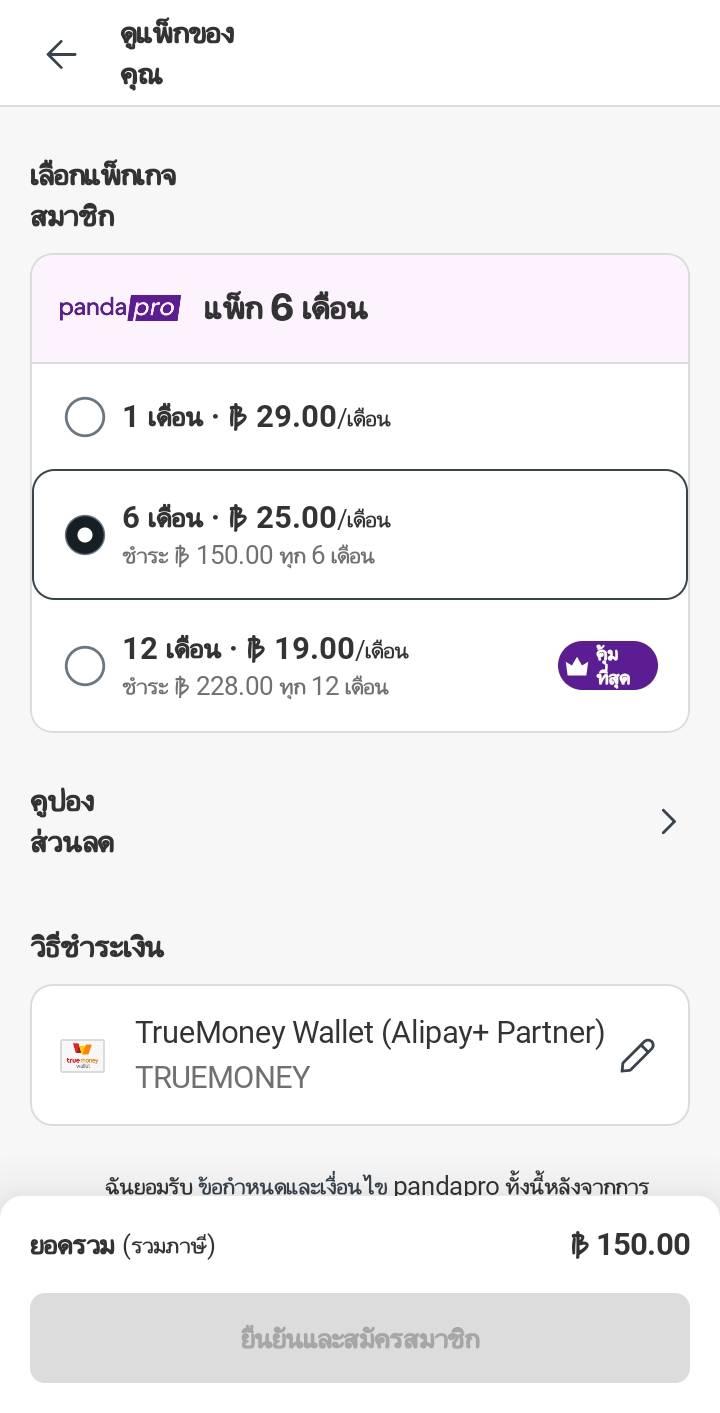Tap ยืนยันและสมัครสมาชิก to confirm subscription
The width and height of the screenshot is (720, 1413).
coord(360,1338)
